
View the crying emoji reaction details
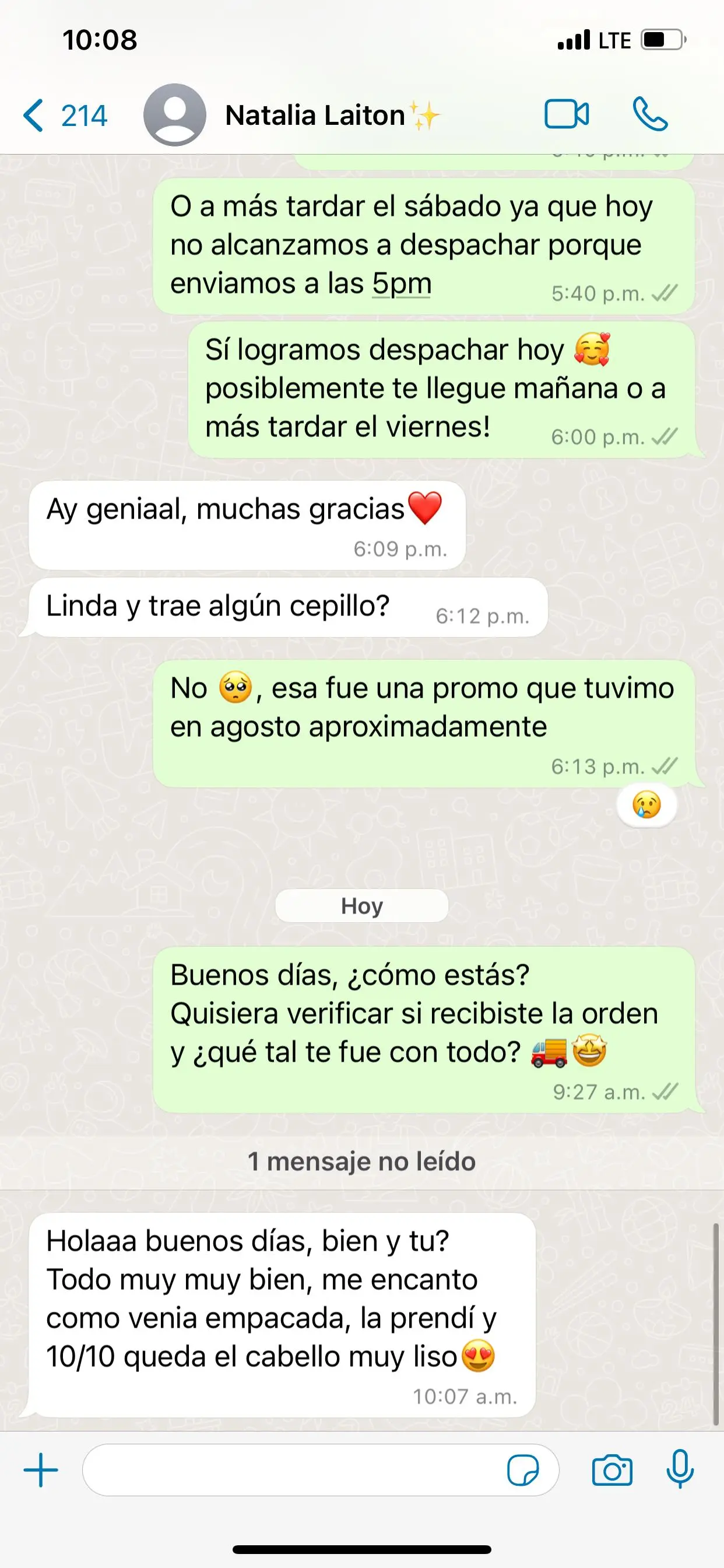646,806
